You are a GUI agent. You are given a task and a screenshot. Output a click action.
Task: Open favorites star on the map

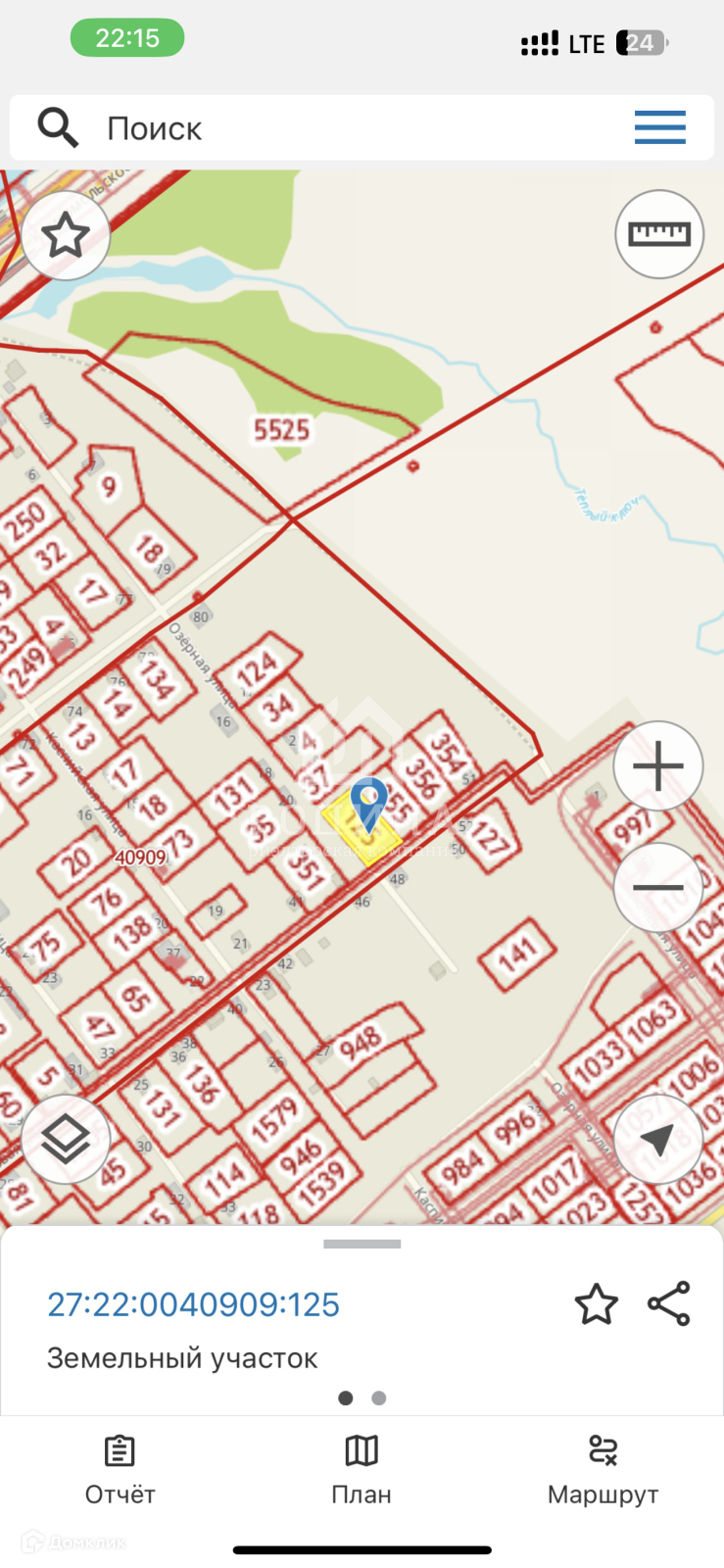coord(66,236)
